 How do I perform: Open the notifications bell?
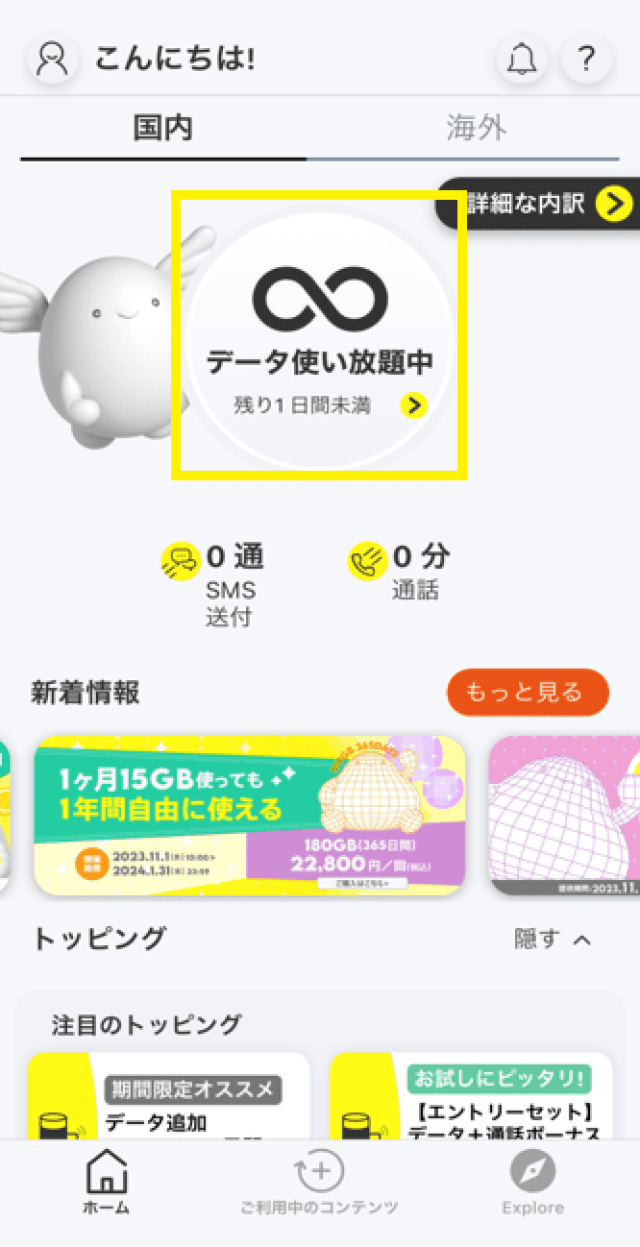(522, 60)
